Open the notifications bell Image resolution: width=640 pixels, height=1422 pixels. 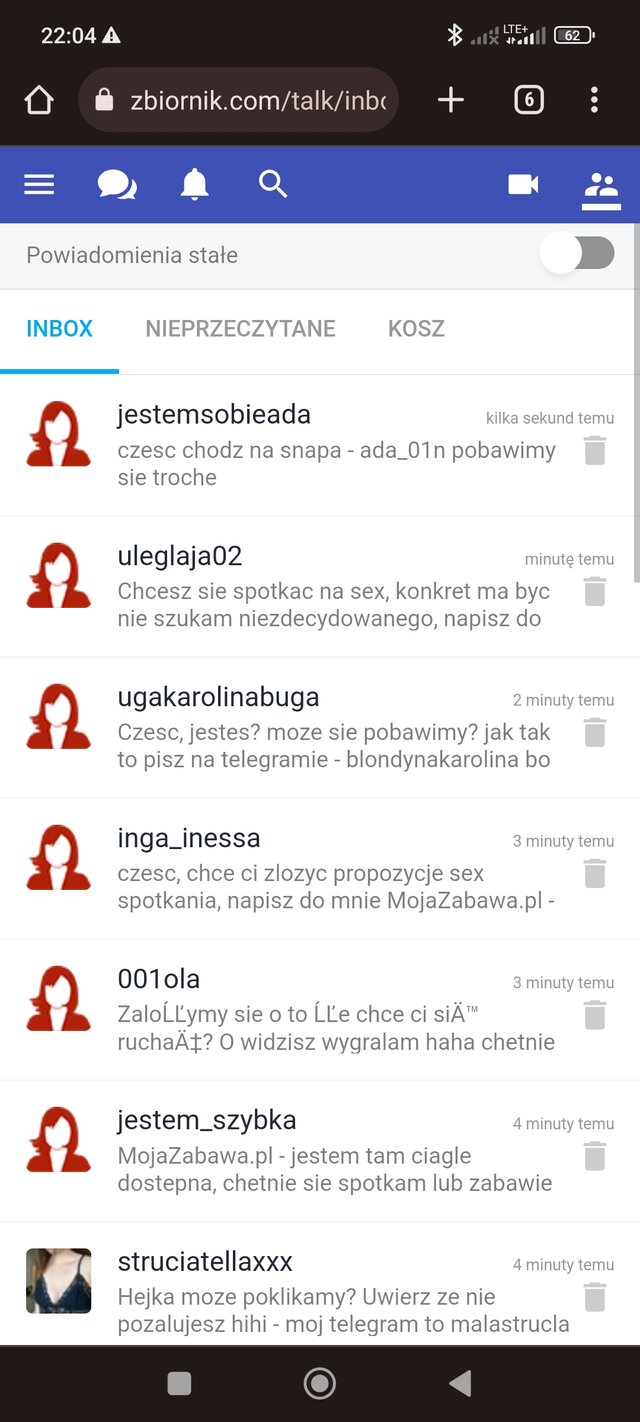194,185
